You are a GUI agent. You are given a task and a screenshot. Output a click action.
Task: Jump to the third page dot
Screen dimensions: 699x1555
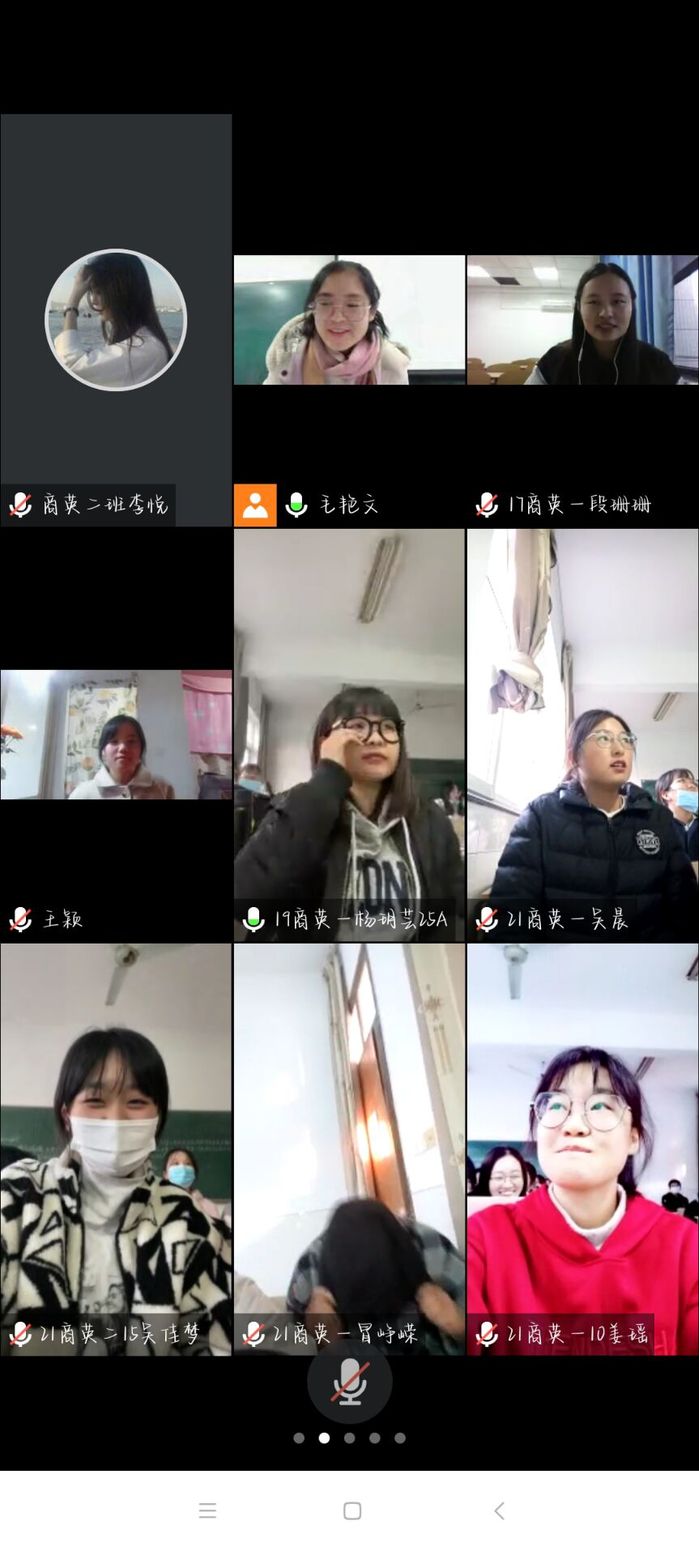(349, 1438)
